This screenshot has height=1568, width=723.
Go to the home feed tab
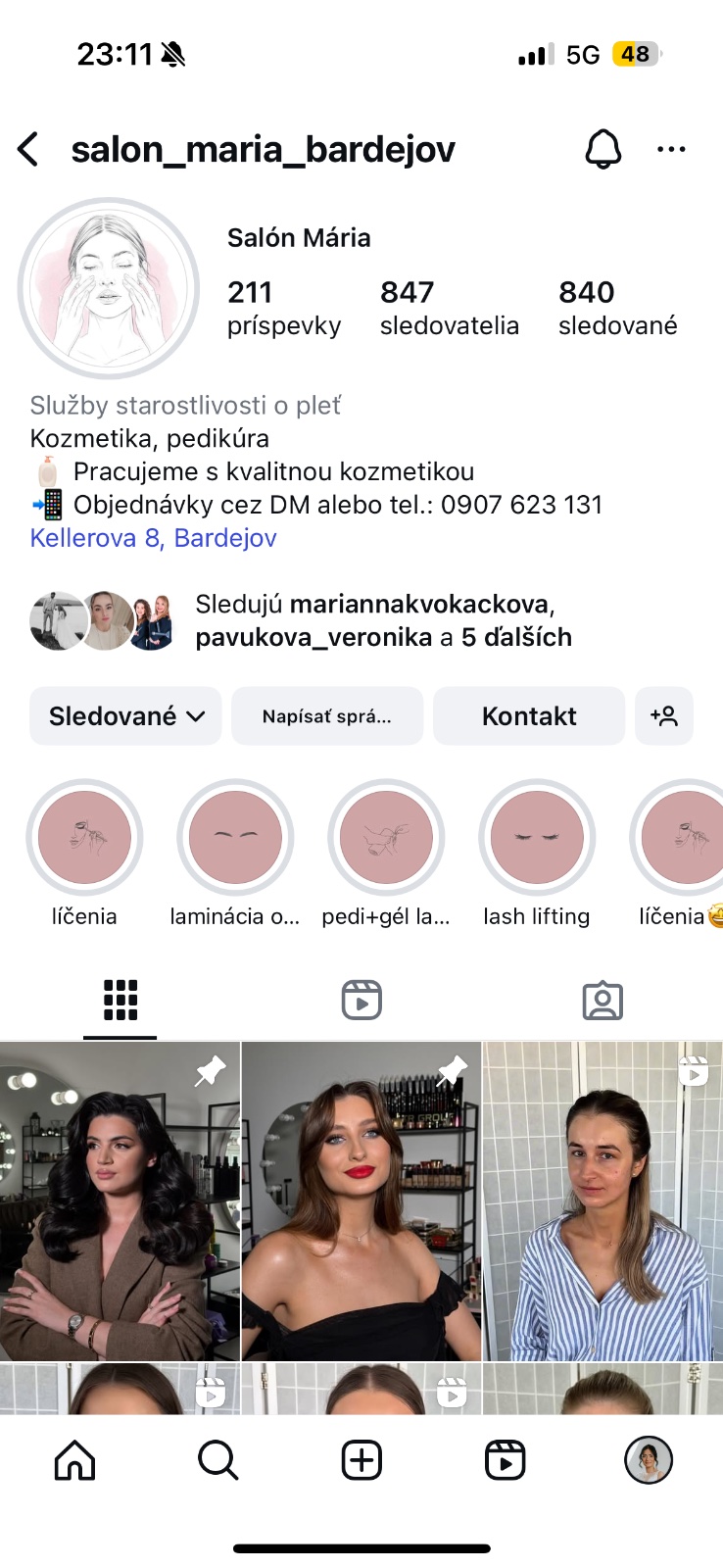point(74,1460)
